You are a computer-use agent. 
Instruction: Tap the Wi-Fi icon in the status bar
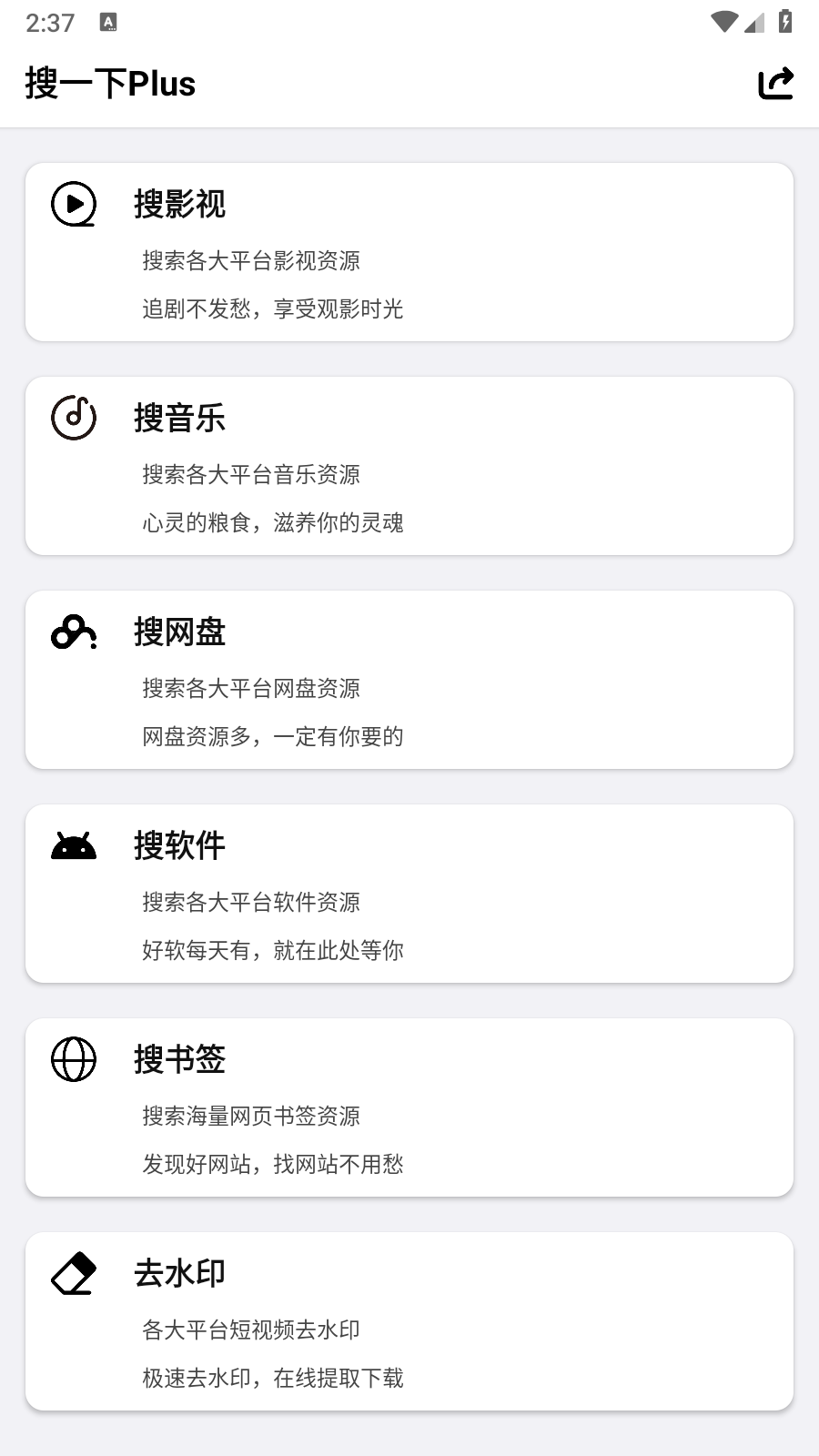723,22
